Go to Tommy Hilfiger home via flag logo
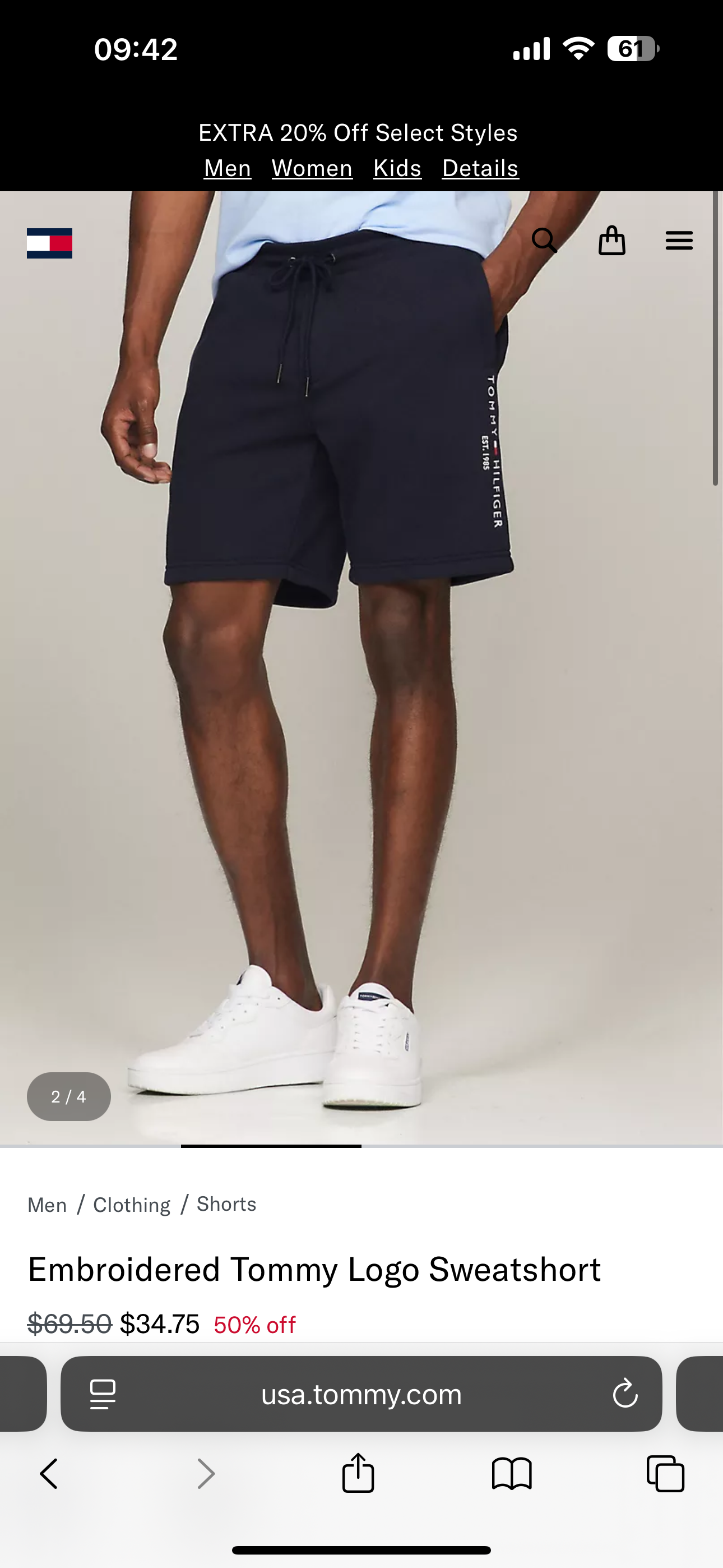 (49, 243)
